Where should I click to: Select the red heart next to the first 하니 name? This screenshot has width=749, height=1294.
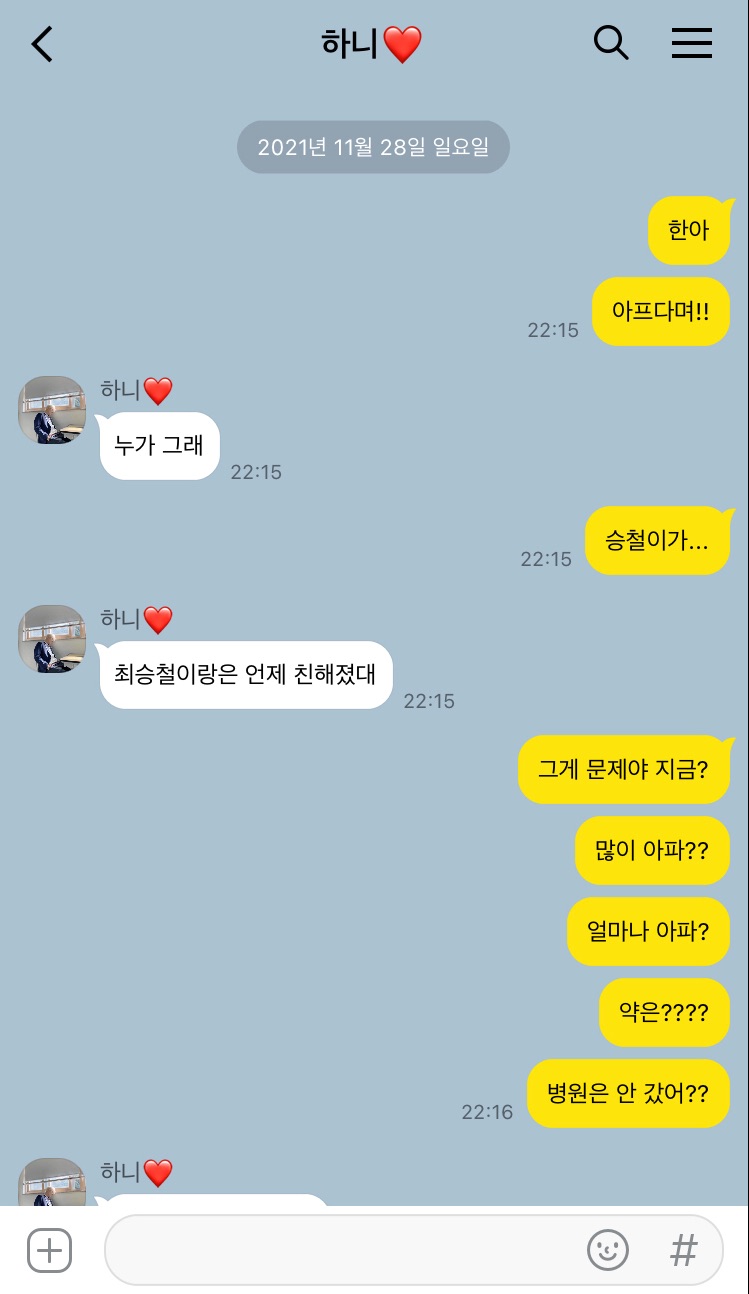click(x=157, y=390)
